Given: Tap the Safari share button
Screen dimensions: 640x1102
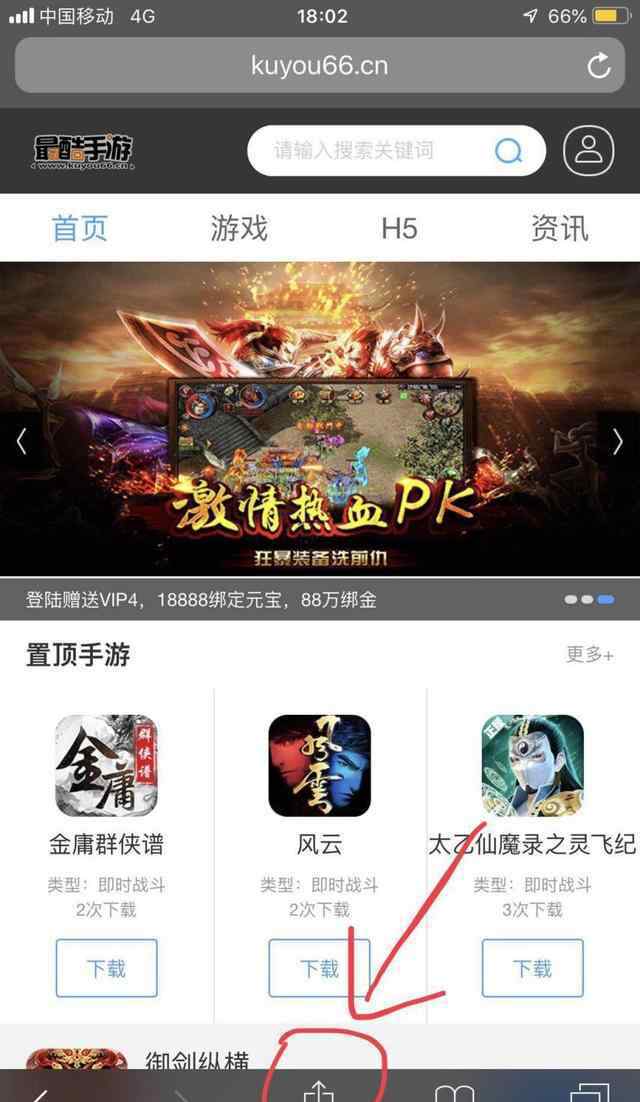Looking at the screenshot, I should click(320, 1091).
